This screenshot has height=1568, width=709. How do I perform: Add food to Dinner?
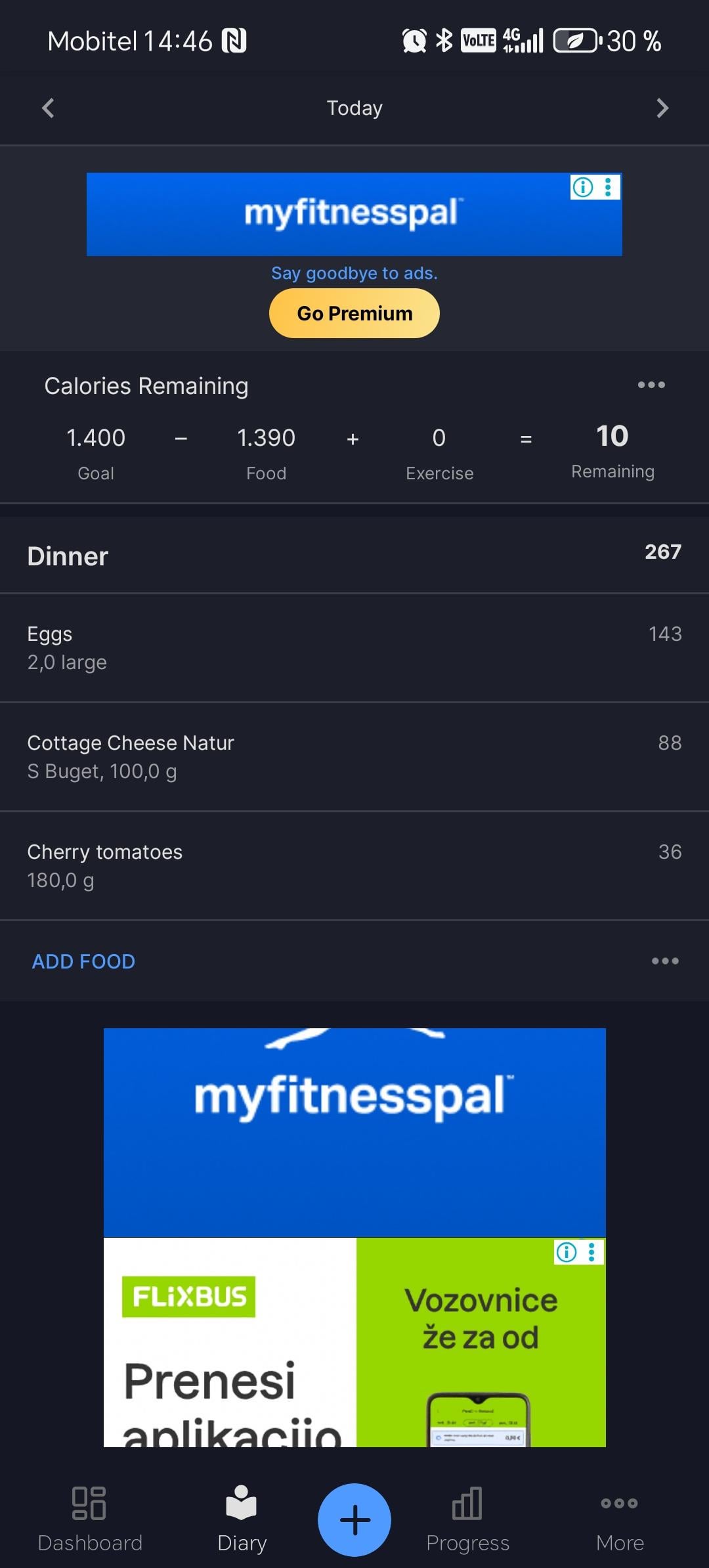(x=83, y=961)
